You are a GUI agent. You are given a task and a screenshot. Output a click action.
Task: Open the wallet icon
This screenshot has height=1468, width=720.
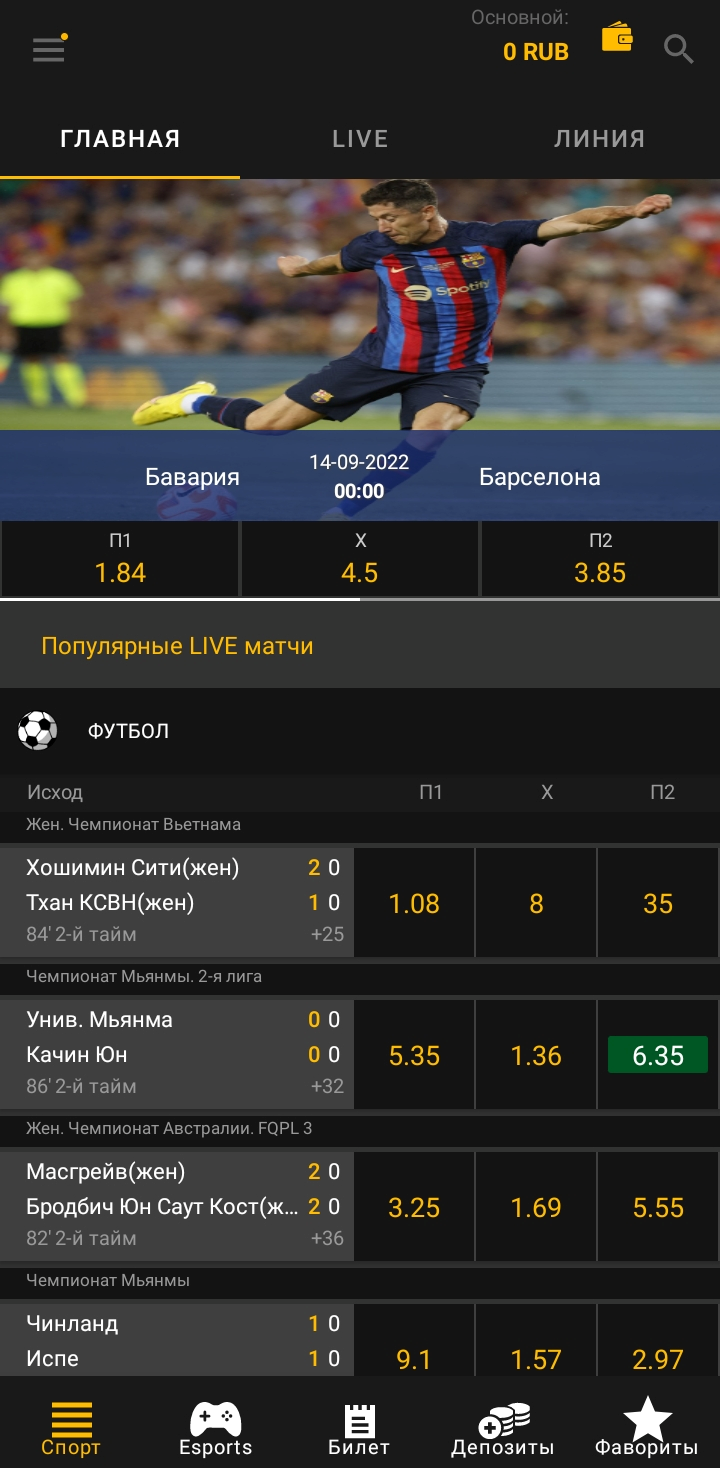[617, 39]
